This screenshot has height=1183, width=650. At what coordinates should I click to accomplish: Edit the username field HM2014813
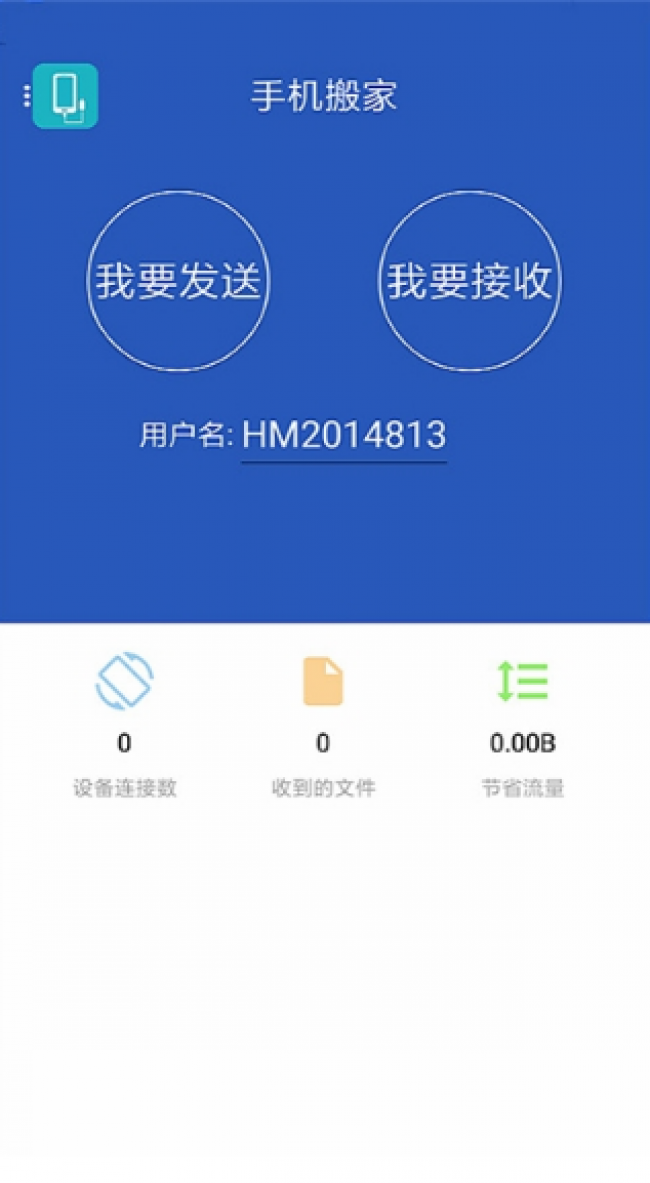point(344,436)
